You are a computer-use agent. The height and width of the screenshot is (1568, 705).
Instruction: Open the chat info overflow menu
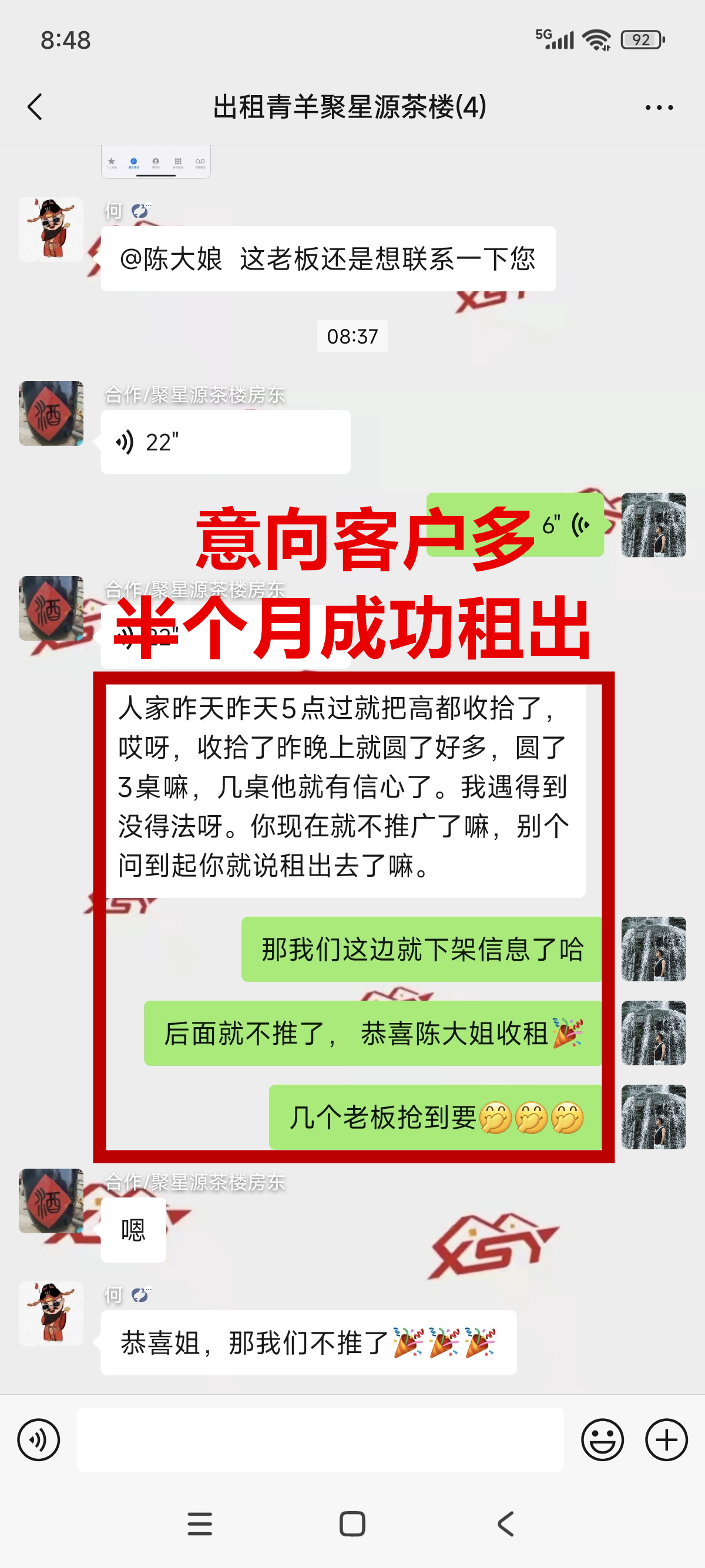[x=659, y=107]
